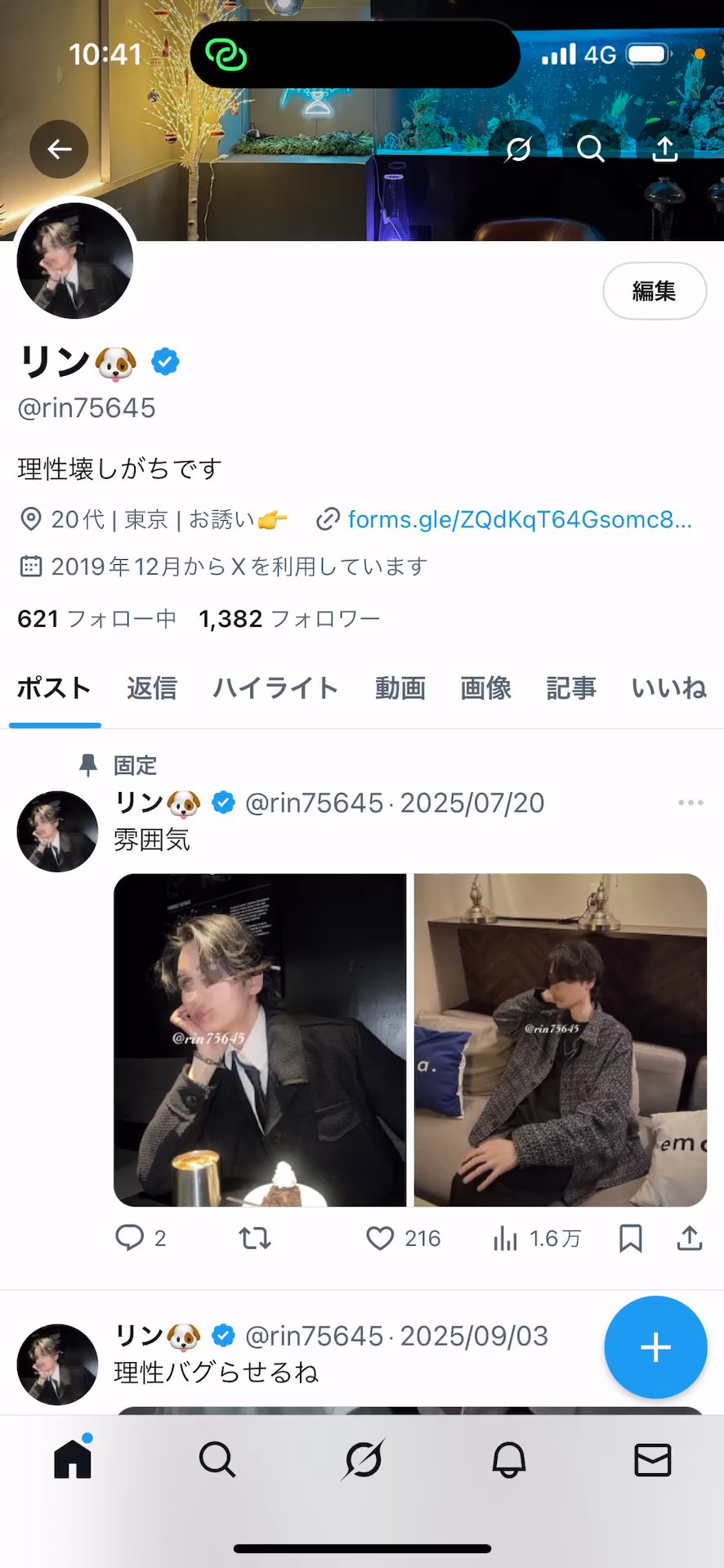This screenshot has height=1568, width=724.
Task: Switch to the 記事 tab
Action: point(570,688)
